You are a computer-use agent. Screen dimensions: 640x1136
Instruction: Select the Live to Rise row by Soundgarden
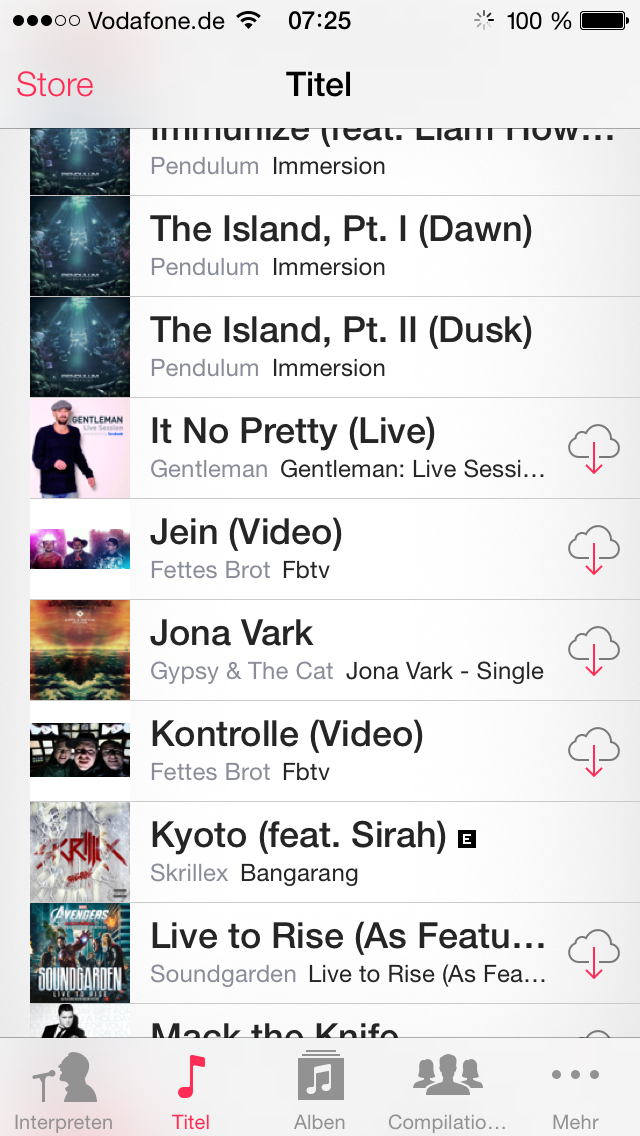click(335, 953)
